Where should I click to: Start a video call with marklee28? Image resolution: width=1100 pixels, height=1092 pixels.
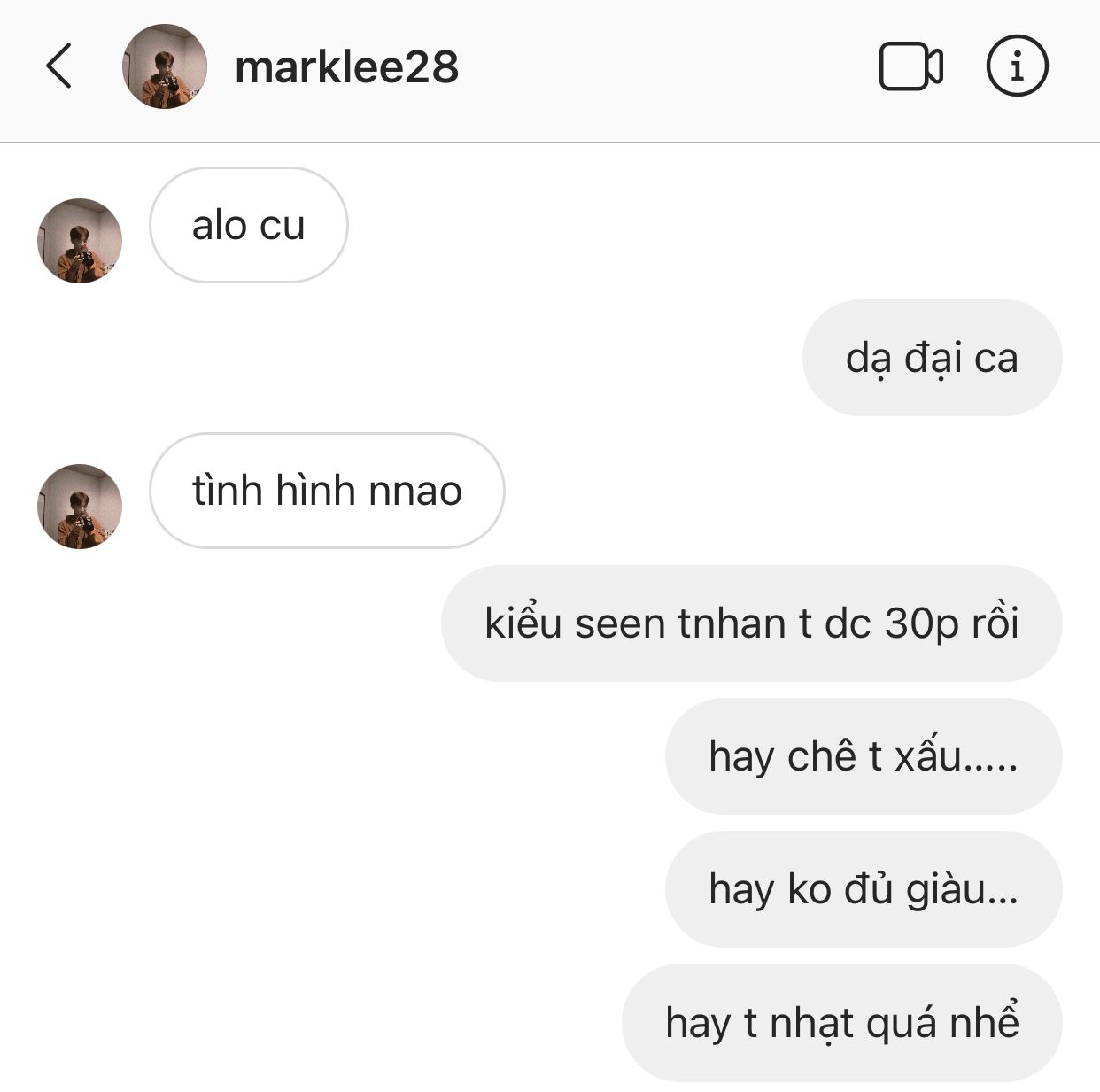click(x=910, y=66)
